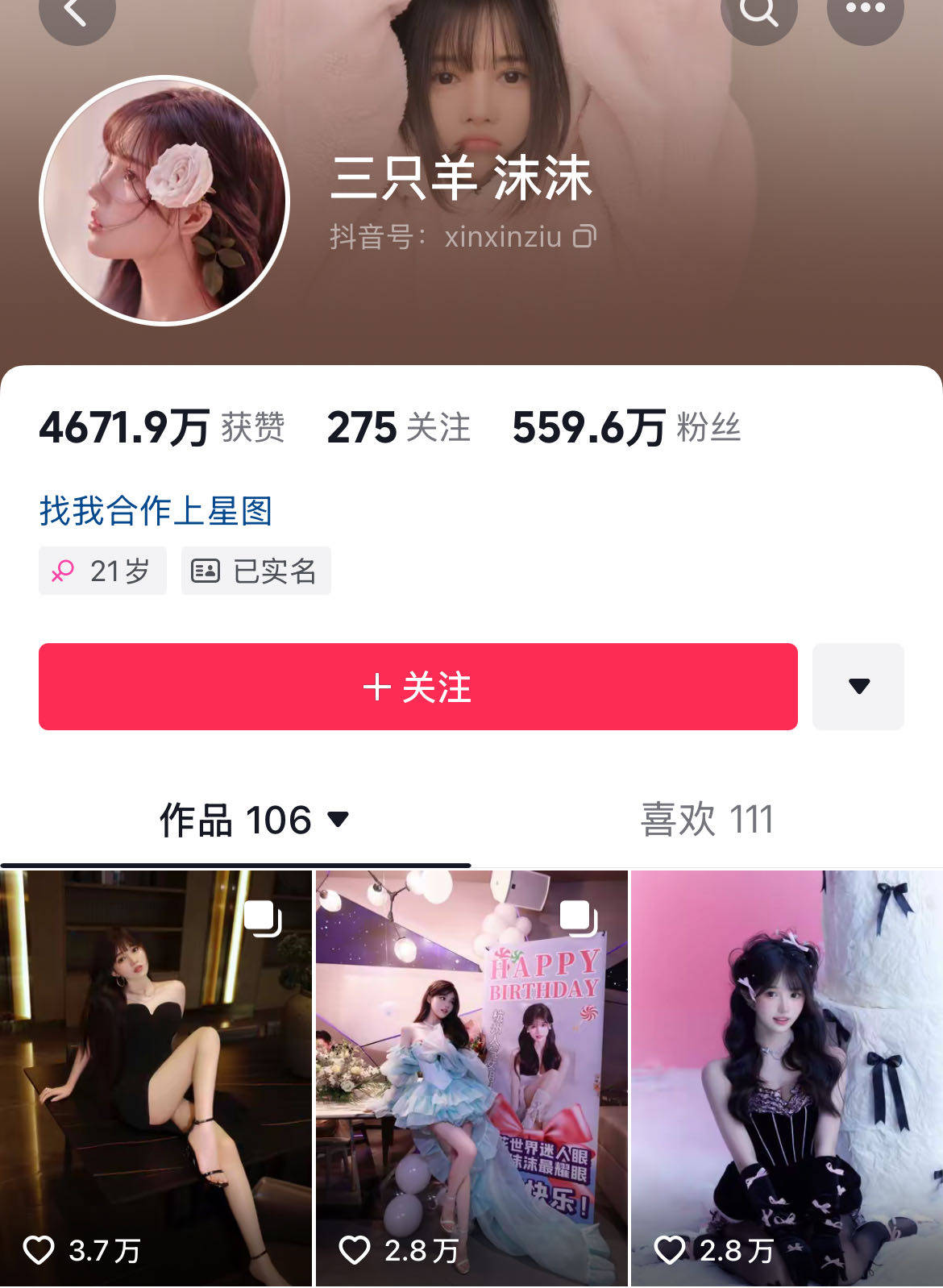Tap the 21岁 badge
The image size is (943, 1288).
[x=102, y=570]
